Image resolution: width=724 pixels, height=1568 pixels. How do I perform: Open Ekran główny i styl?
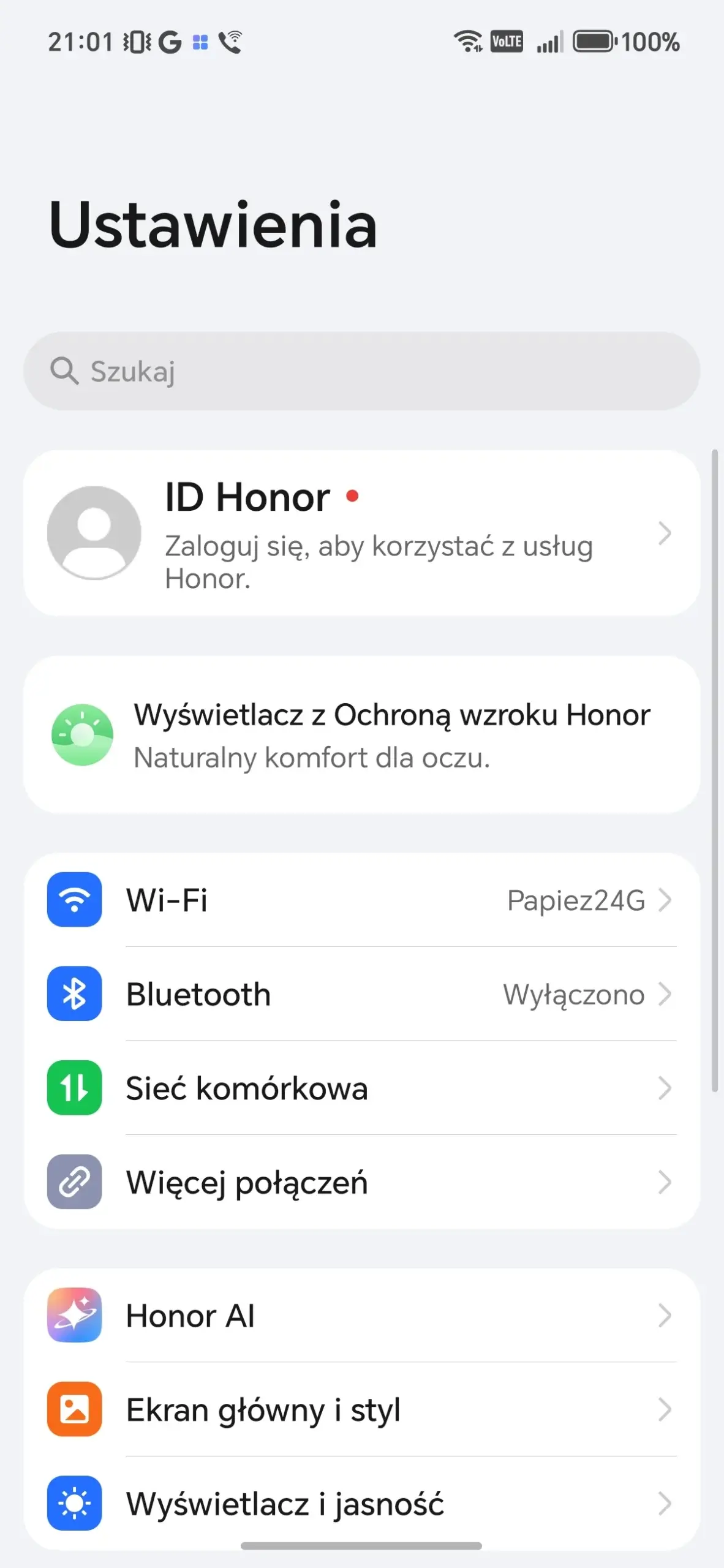click(361, 1410)
